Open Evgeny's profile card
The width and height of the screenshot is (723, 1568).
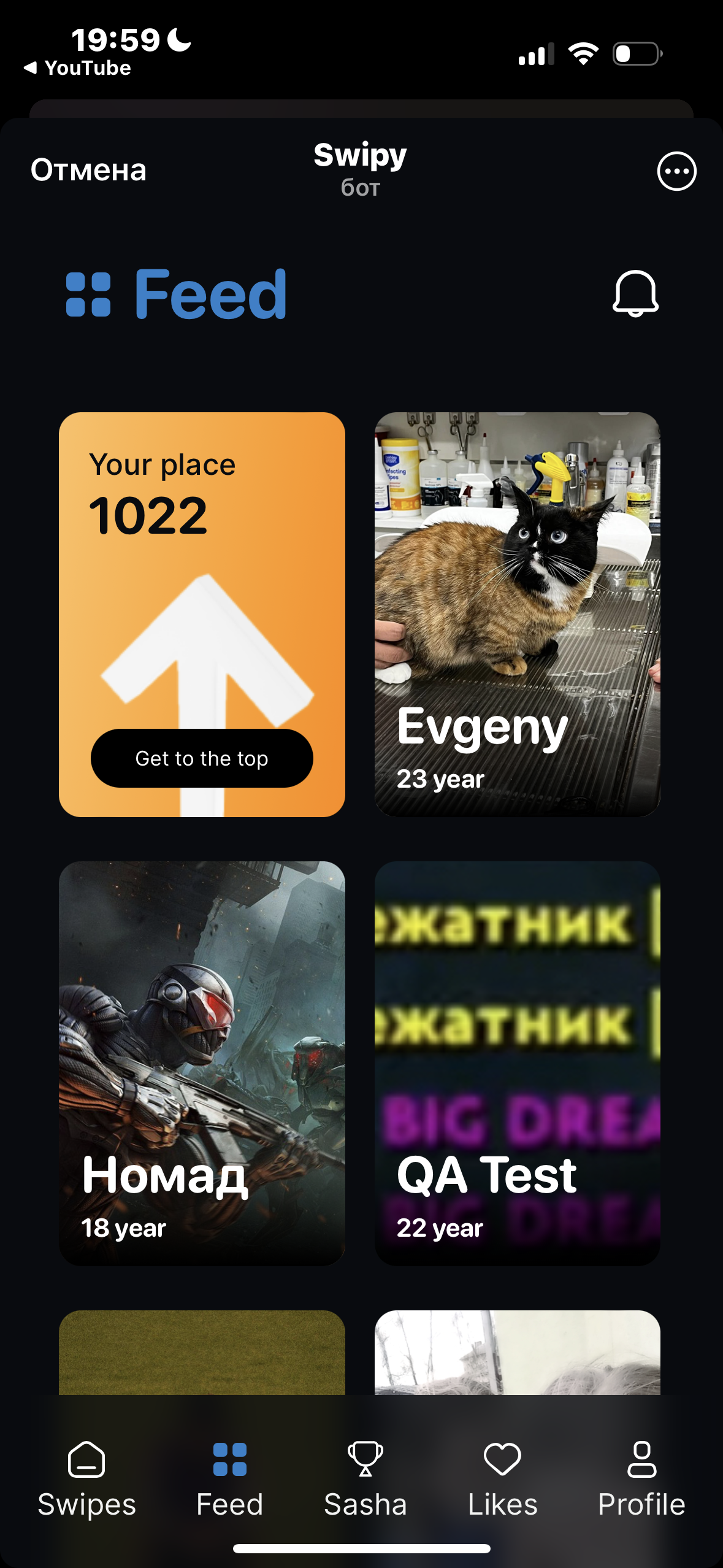517,614
